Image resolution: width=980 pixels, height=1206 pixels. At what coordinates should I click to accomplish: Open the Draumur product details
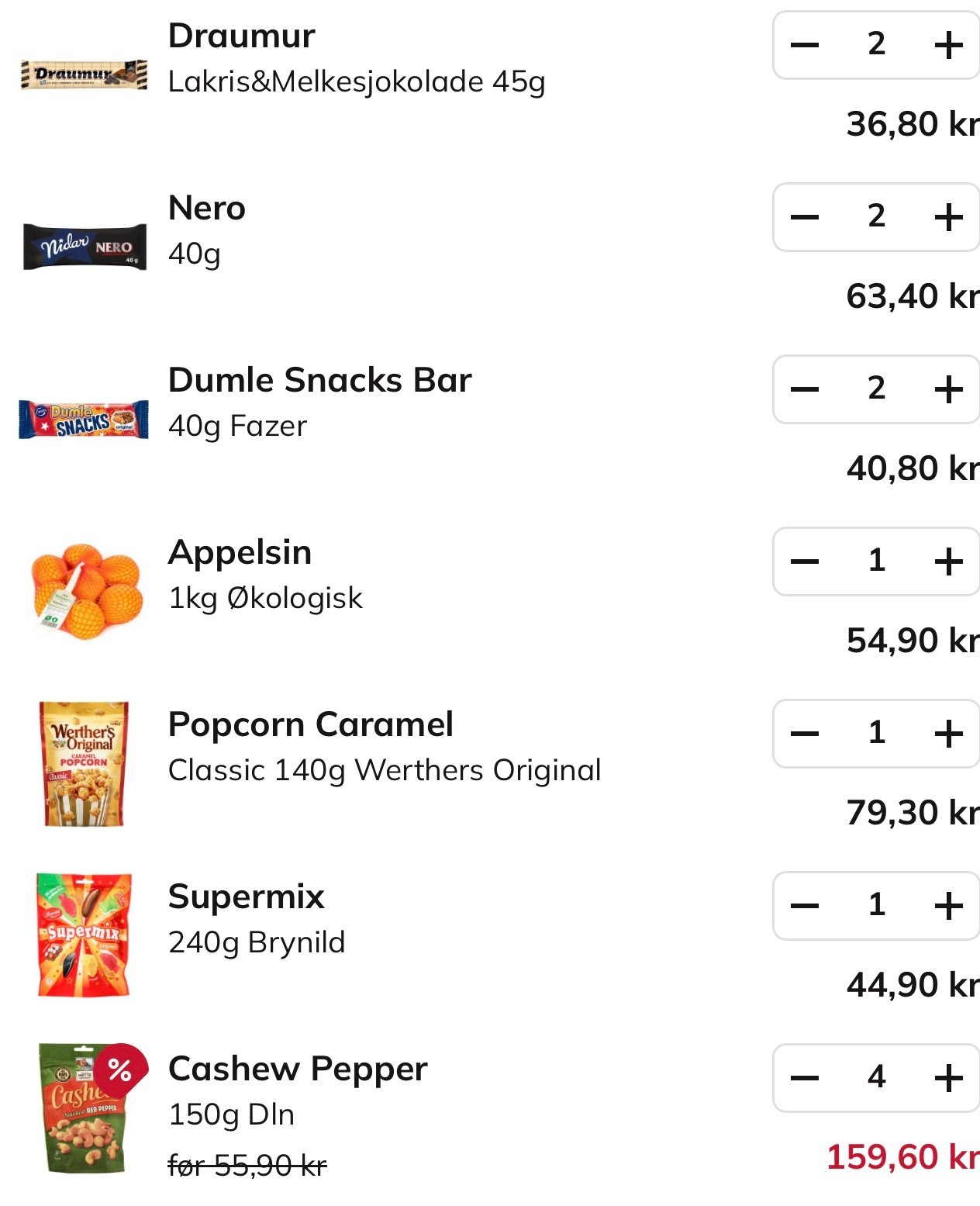(x=242, y=36)
